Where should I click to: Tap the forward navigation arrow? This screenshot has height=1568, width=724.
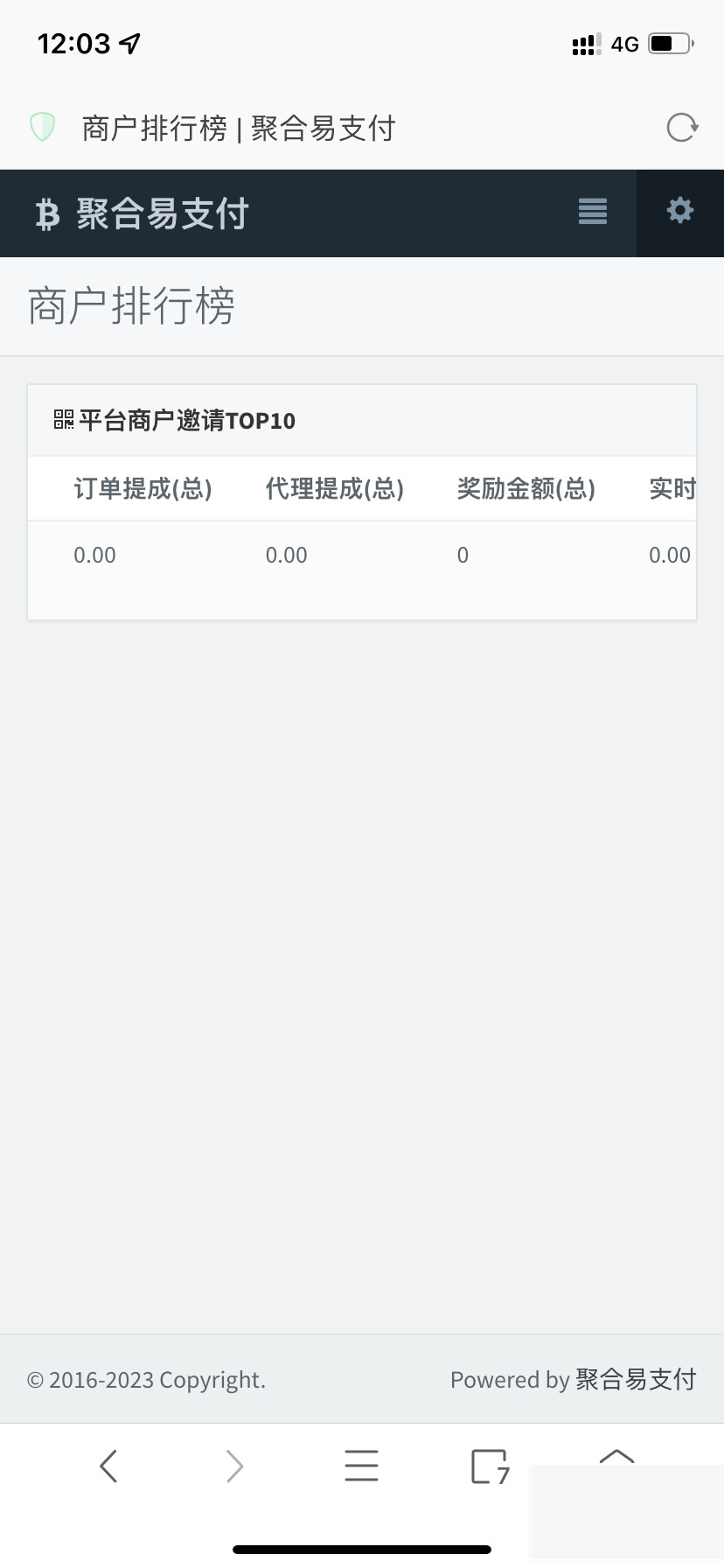(x=234, y=1466)
